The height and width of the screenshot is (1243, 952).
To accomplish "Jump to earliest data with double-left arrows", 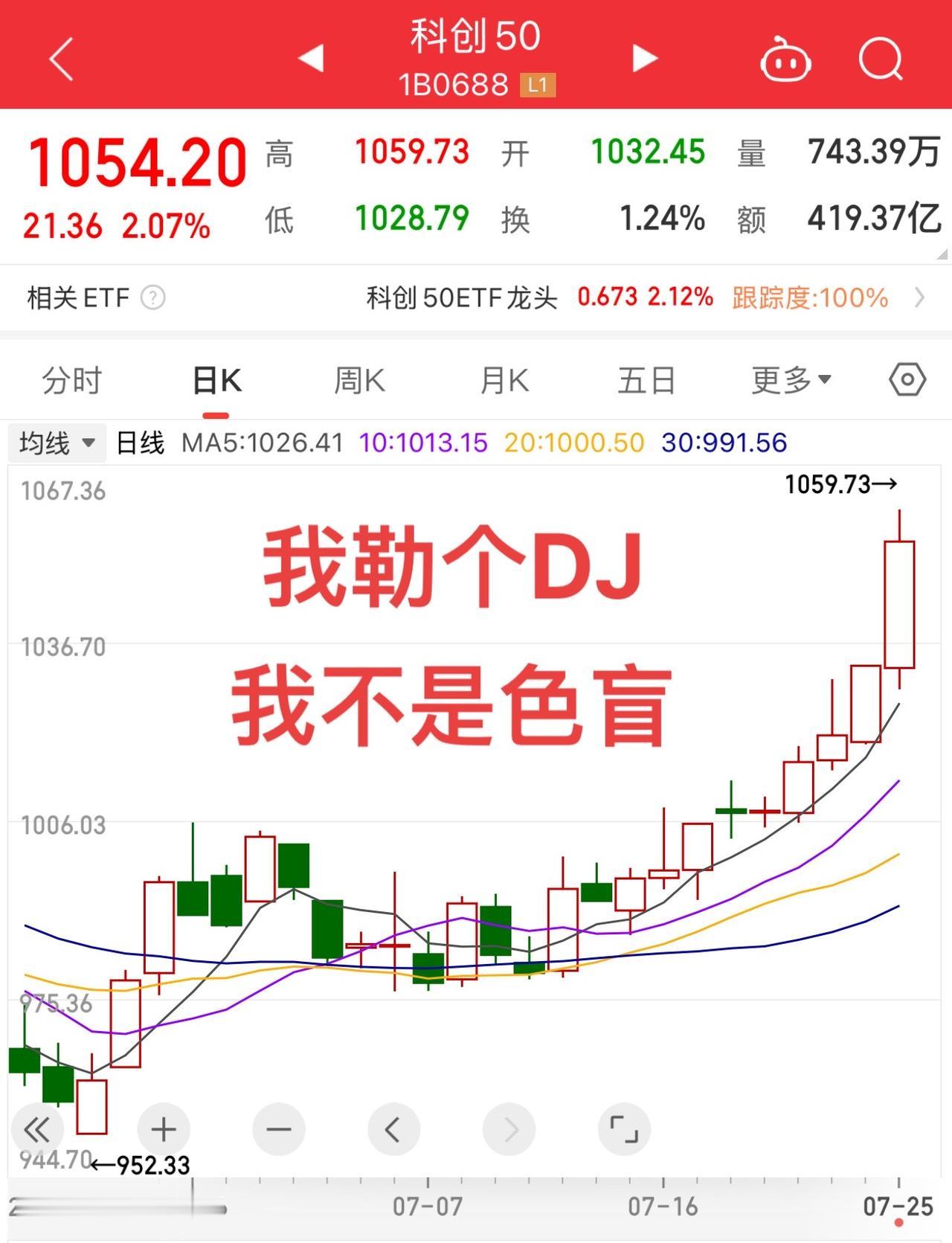I will point(39,1129).
